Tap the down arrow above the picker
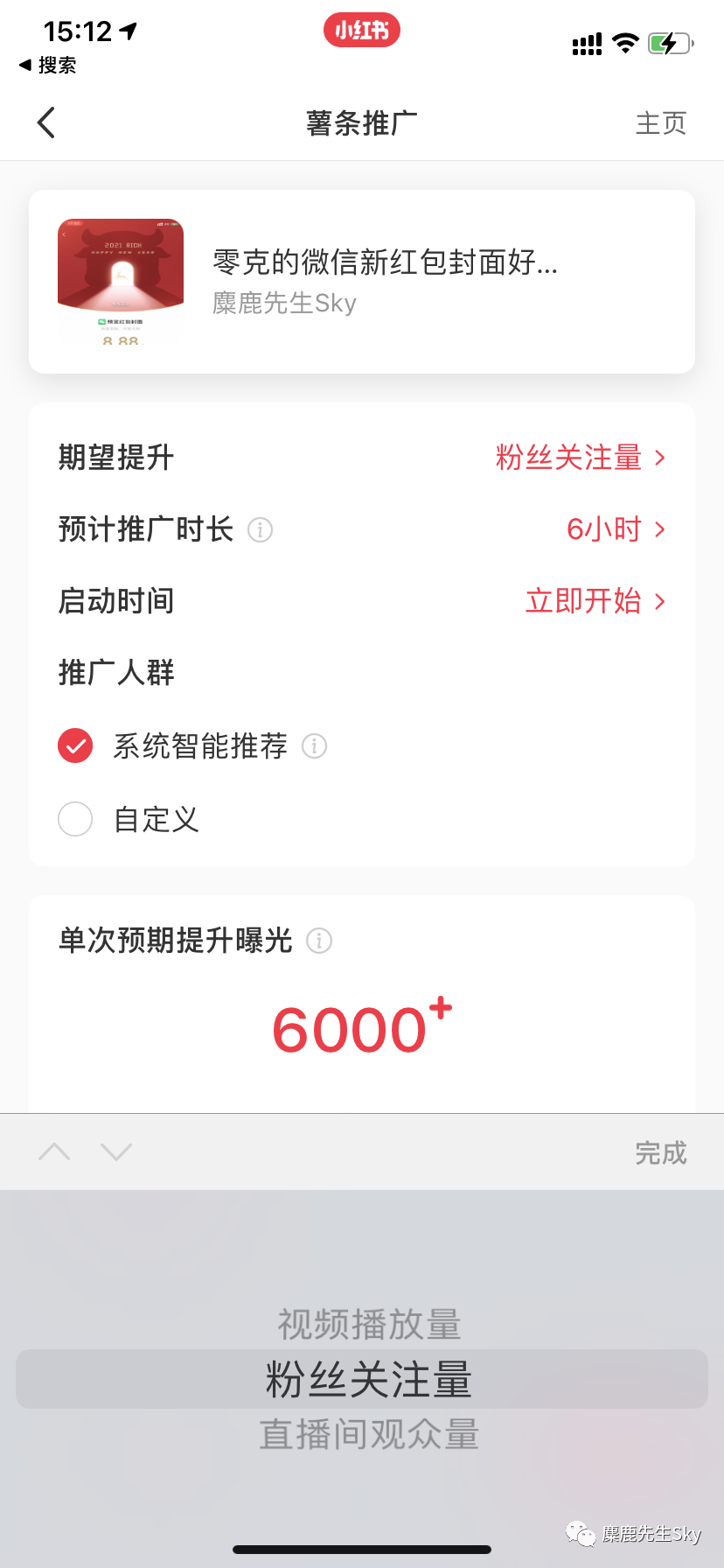This screenshot has height=1568, width=724. (116, 1151)
